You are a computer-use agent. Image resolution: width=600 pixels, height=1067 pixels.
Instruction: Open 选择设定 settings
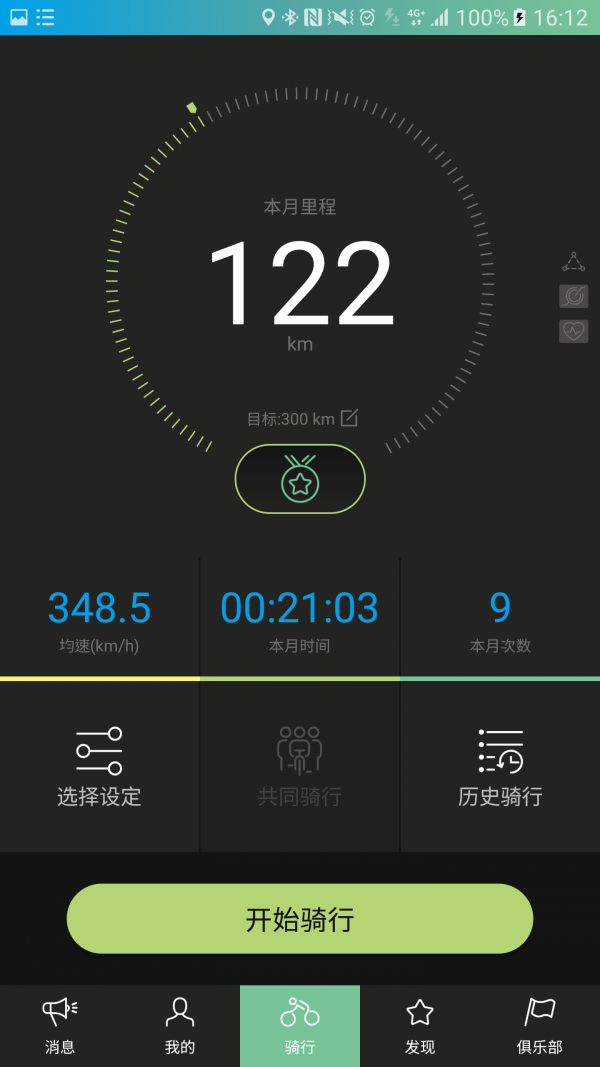click(99, 768)
